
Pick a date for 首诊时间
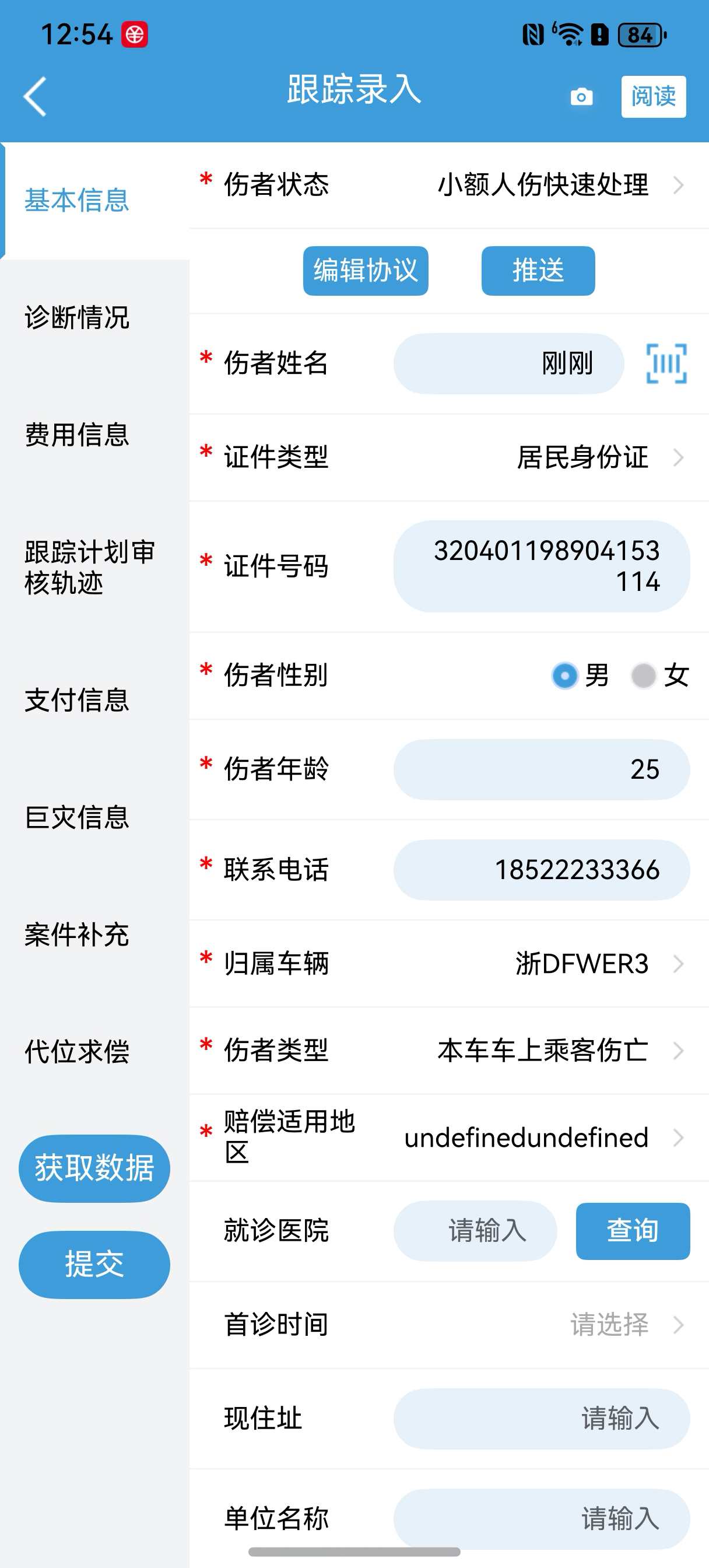(x=448, y=1325)
